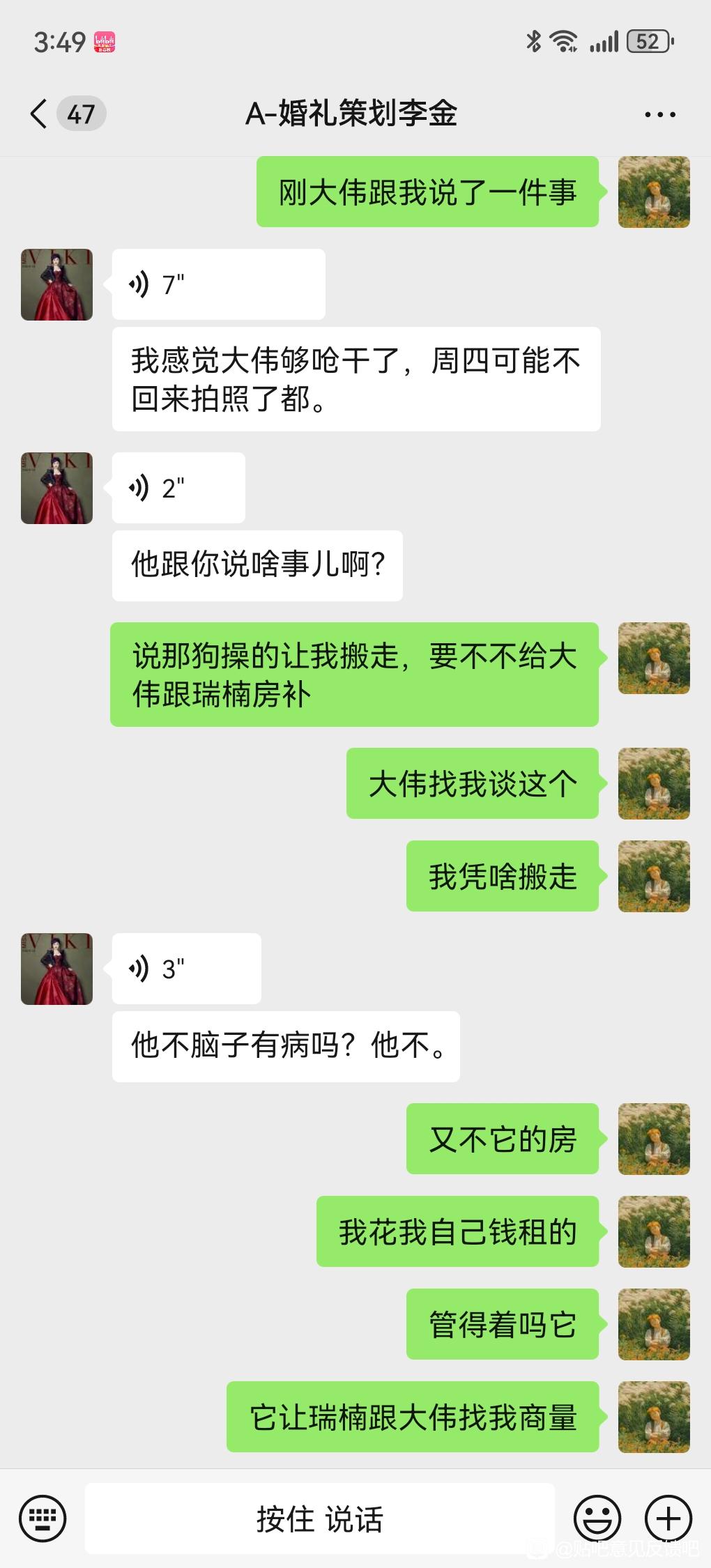Open the plus attachments menu
Image resolution: width=711 pixels, height=1568 pixels.
pyautogui.click(x=668, y=1518)
